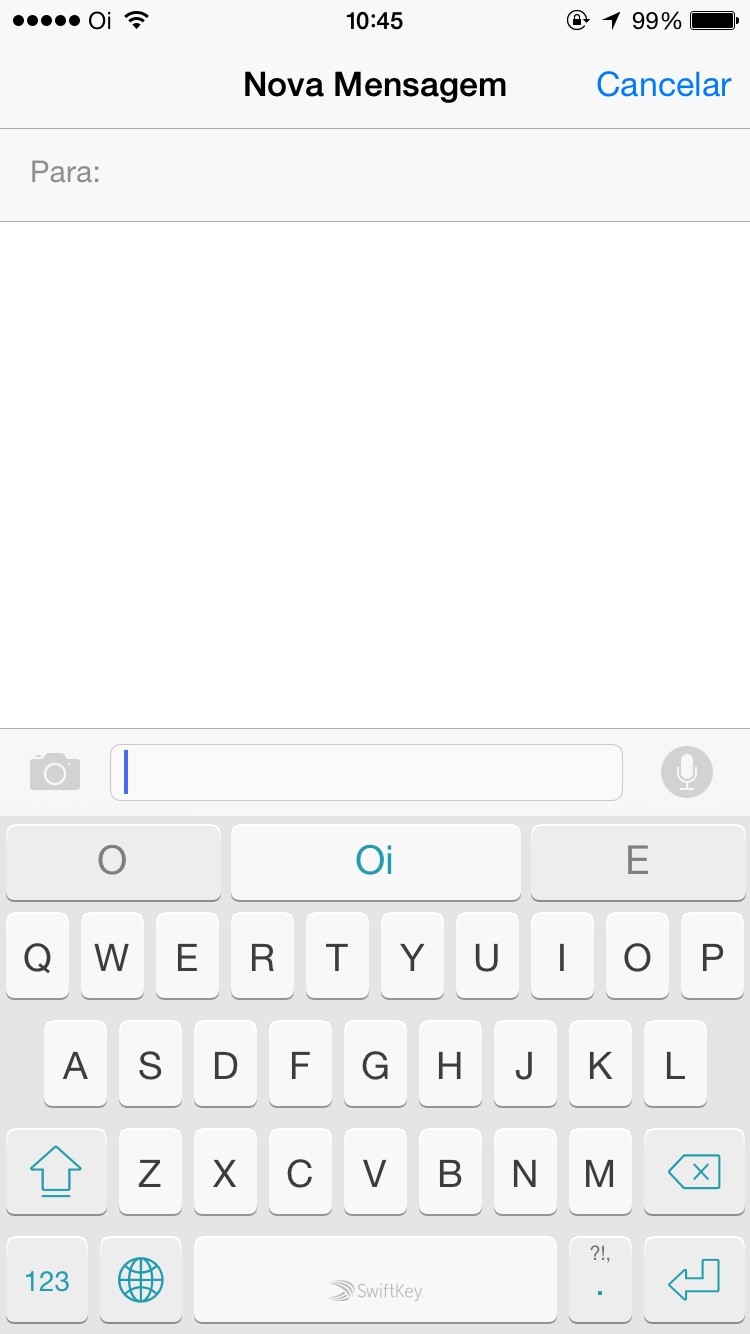This screenshot has height=1334, width=750.
Task: Tap the return key
Action: (x=694, y=1280)
